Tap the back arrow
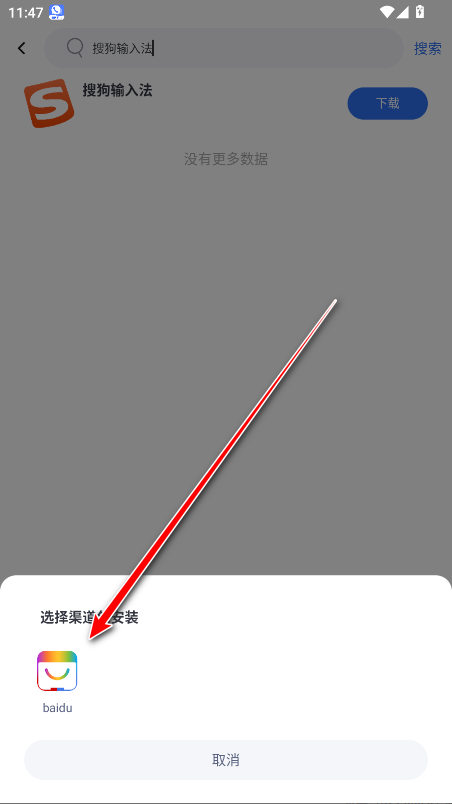Screen dimensions: 452x804 (22, 48)
